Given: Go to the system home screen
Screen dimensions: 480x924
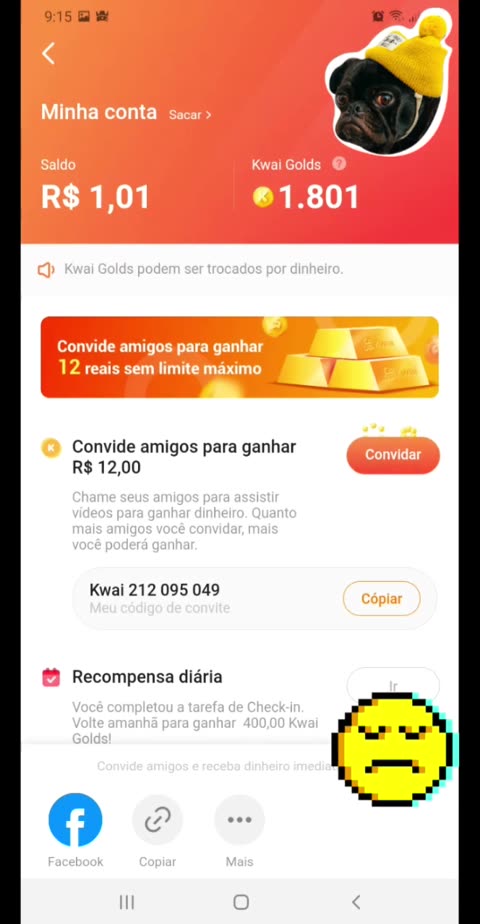Looking at the screenshot, I should point(240,902).
